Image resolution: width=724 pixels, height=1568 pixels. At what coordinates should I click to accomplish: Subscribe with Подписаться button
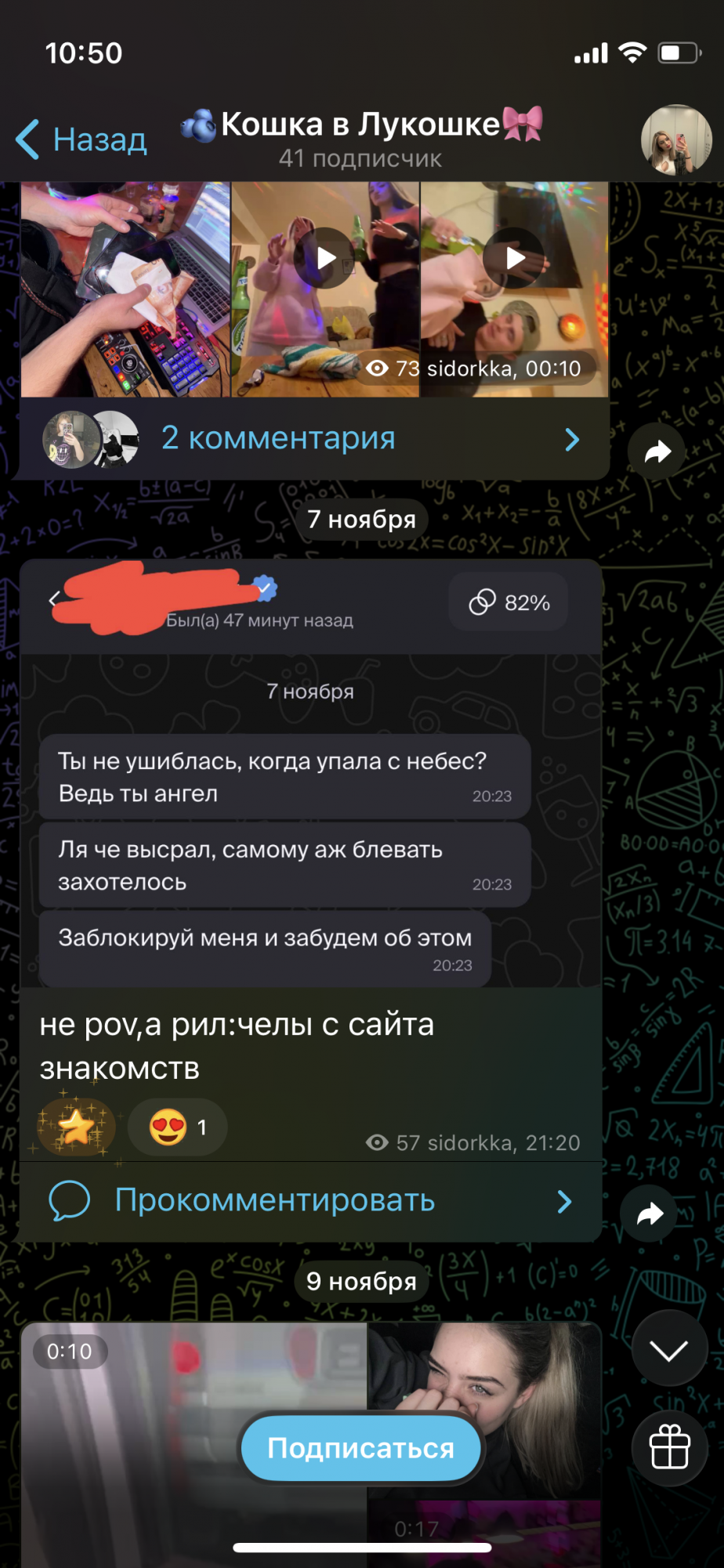[360, 1448]
